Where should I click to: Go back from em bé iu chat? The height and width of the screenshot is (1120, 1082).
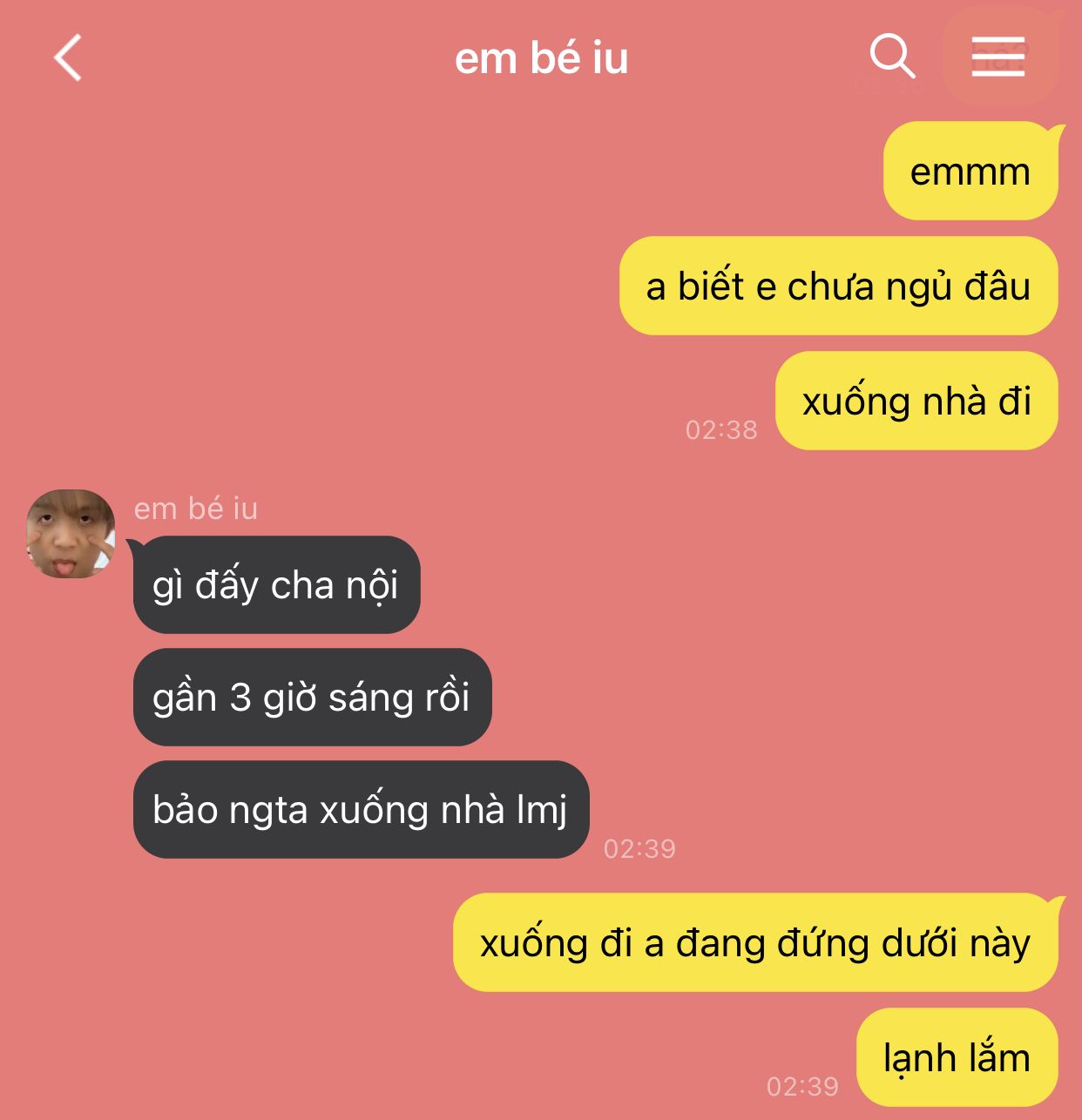point(68,58)
